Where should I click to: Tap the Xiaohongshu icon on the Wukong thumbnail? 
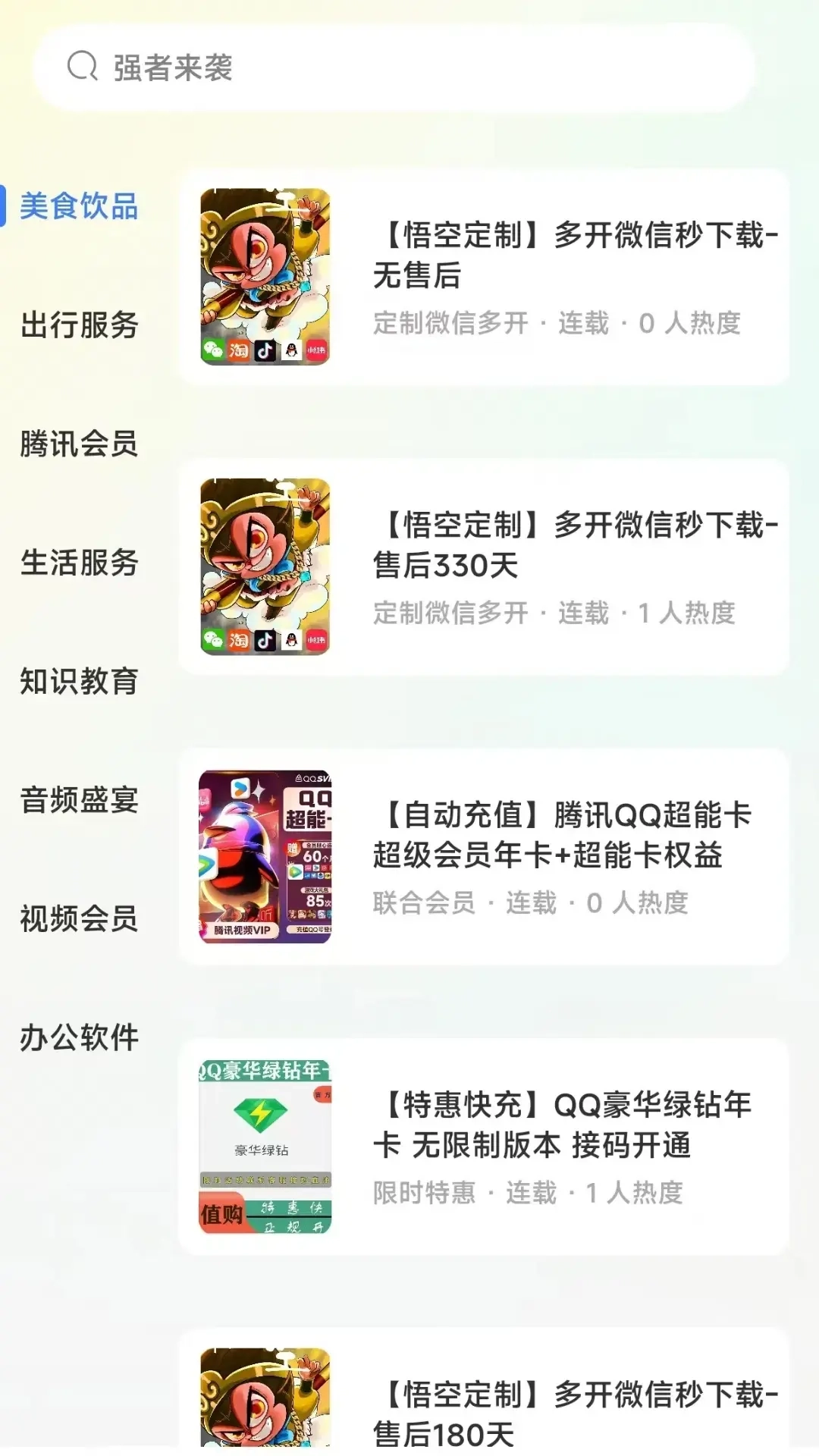point(317,350)
